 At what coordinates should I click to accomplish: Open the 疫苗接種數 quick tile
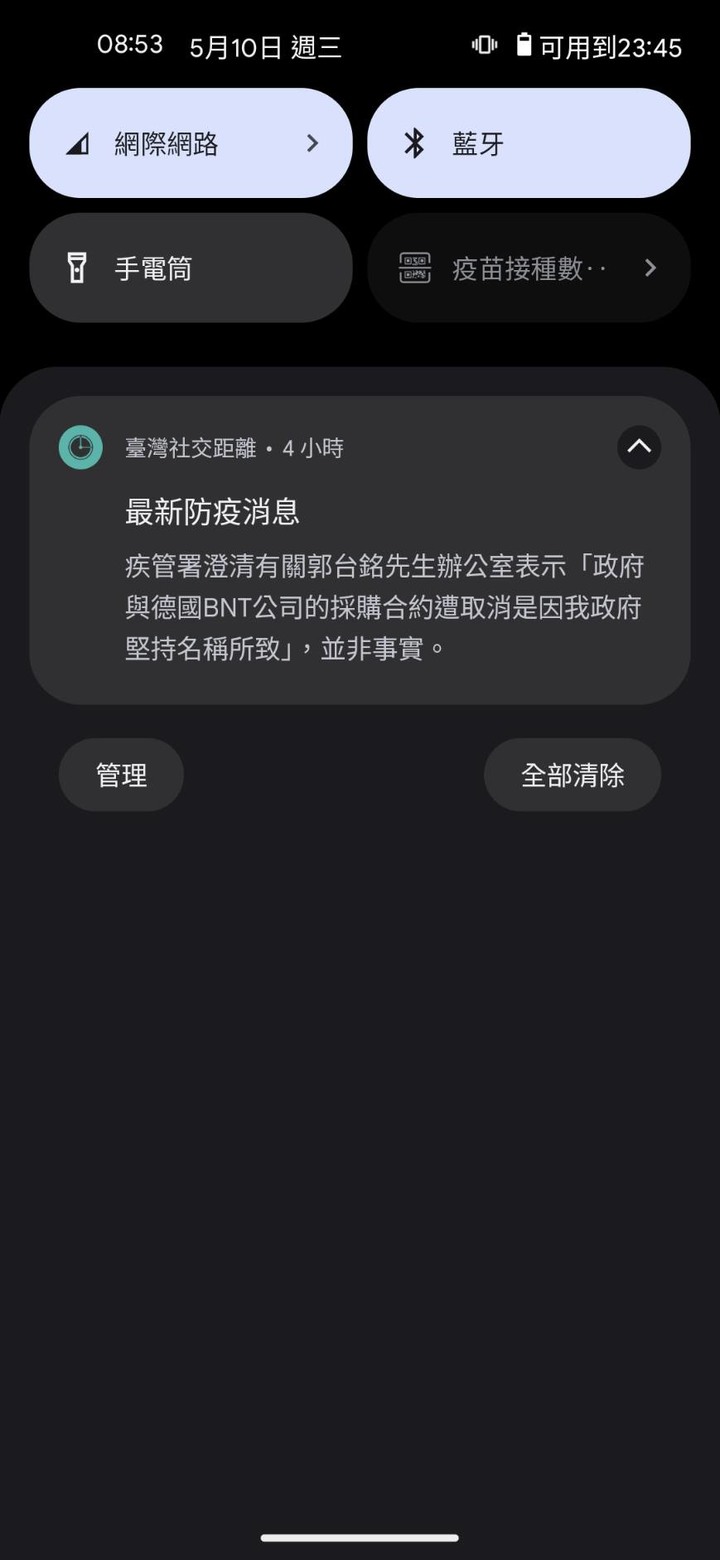528,268
